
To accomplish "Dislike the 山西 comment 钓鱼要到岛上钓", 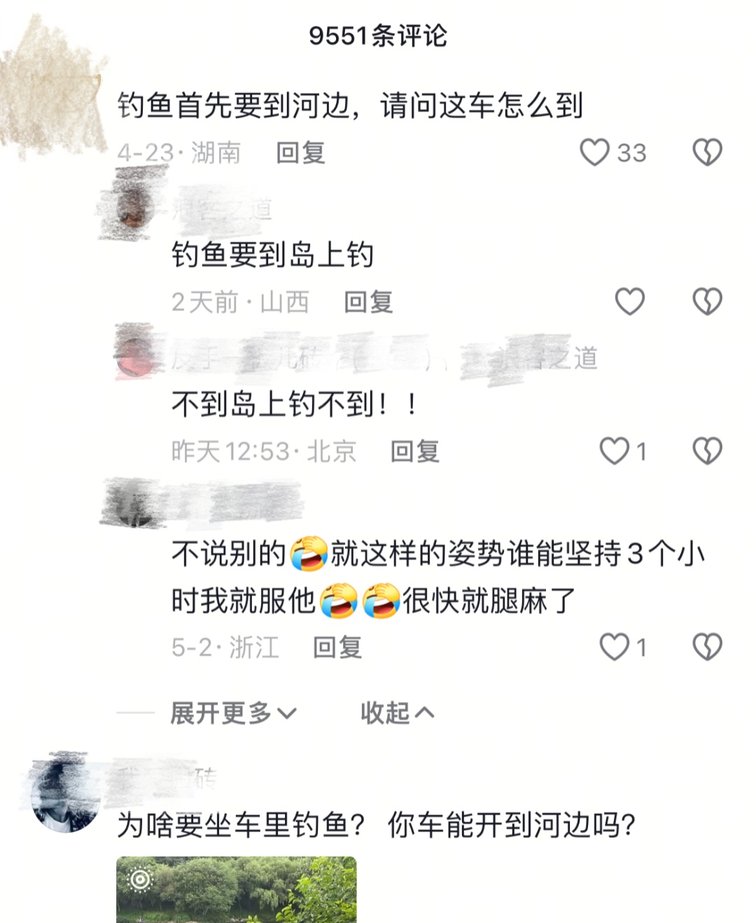I will [x=707, y=301].
